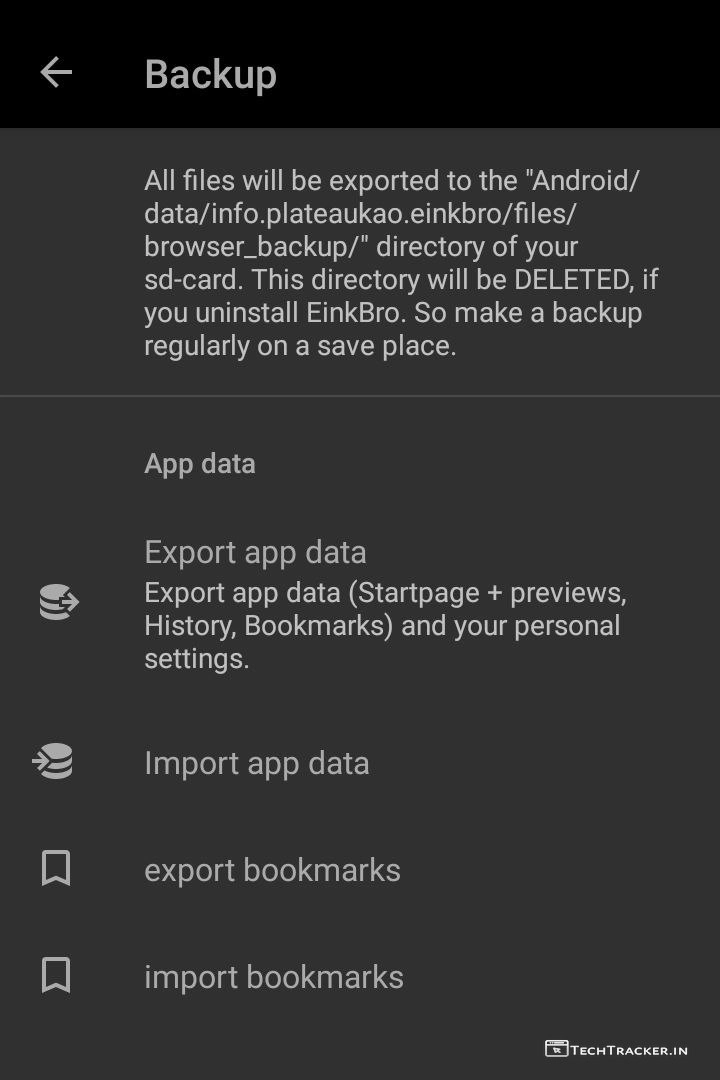Choose export bookmarks
This screenshot has width=720, height=1080.
point(272,870)
